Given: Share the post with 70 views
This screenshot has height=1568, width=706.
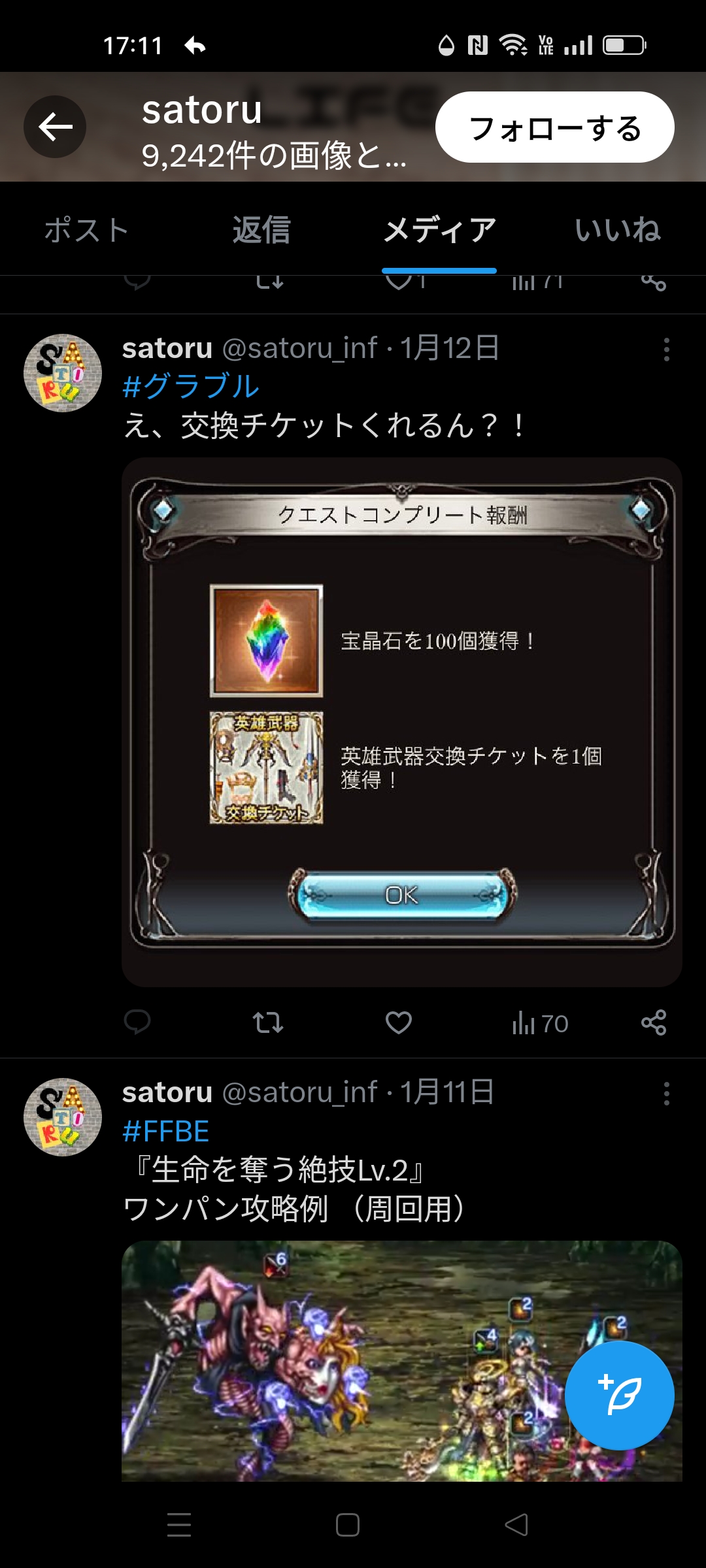Looking at the screenshot, I should 654,1022.
